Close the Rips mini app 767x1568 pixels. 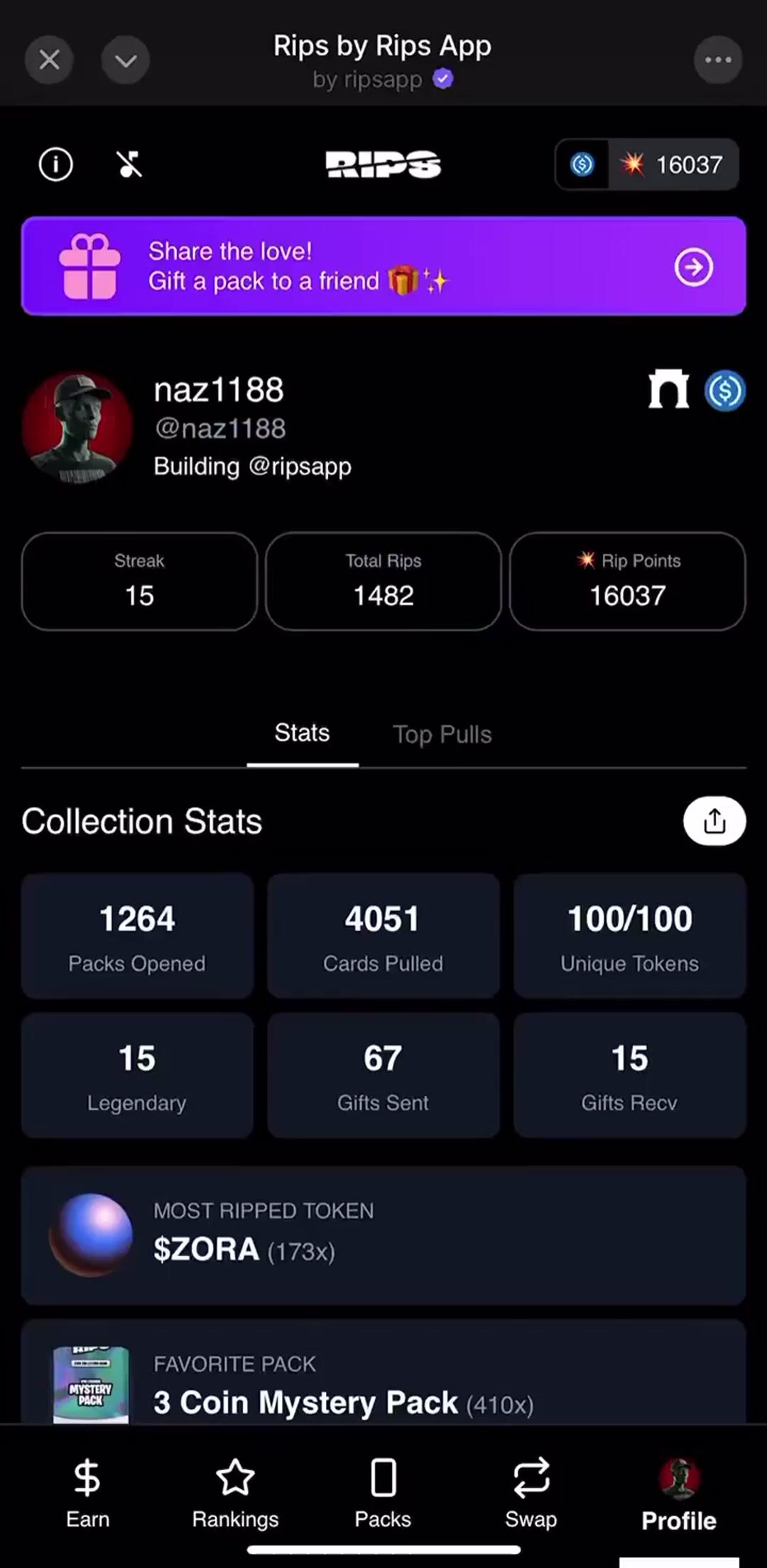tap(49, 60)
